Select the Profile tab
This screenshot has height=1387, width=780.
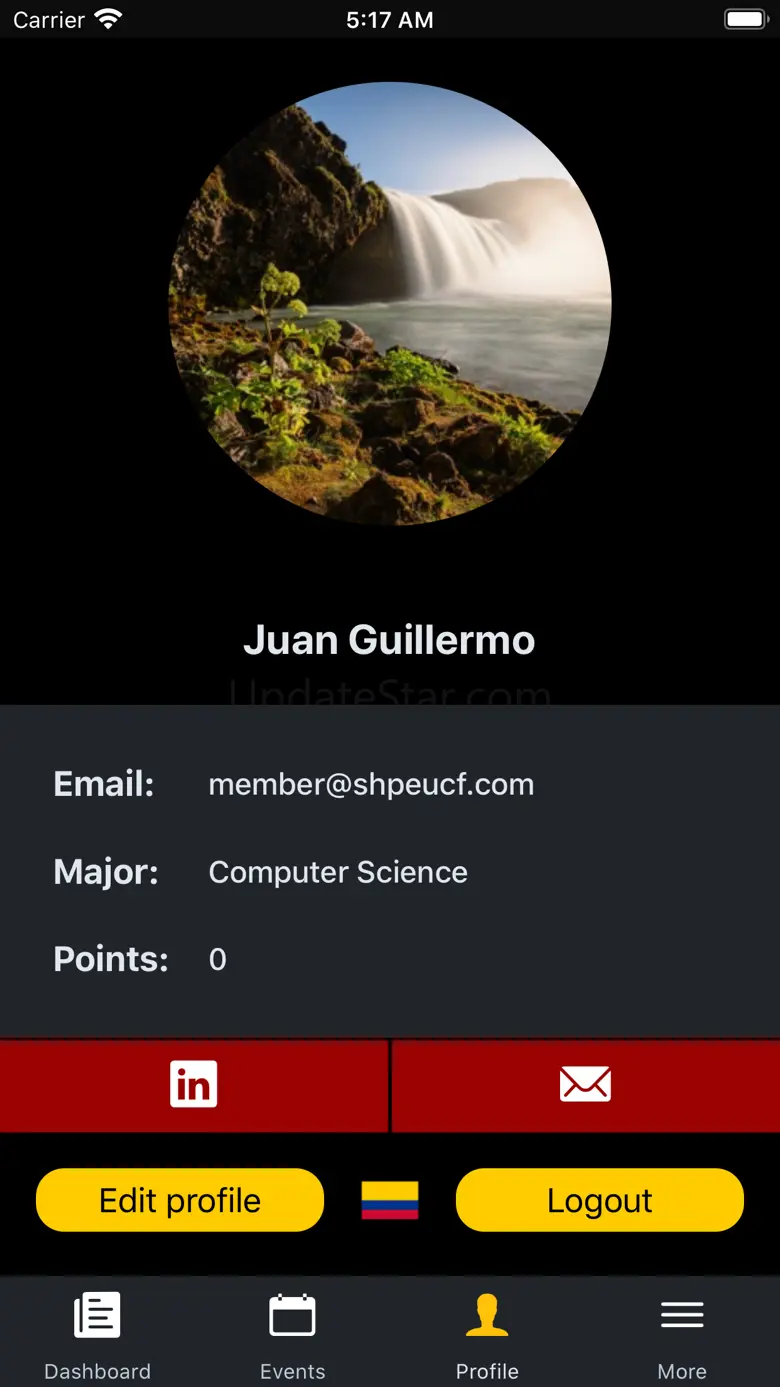487,1333
